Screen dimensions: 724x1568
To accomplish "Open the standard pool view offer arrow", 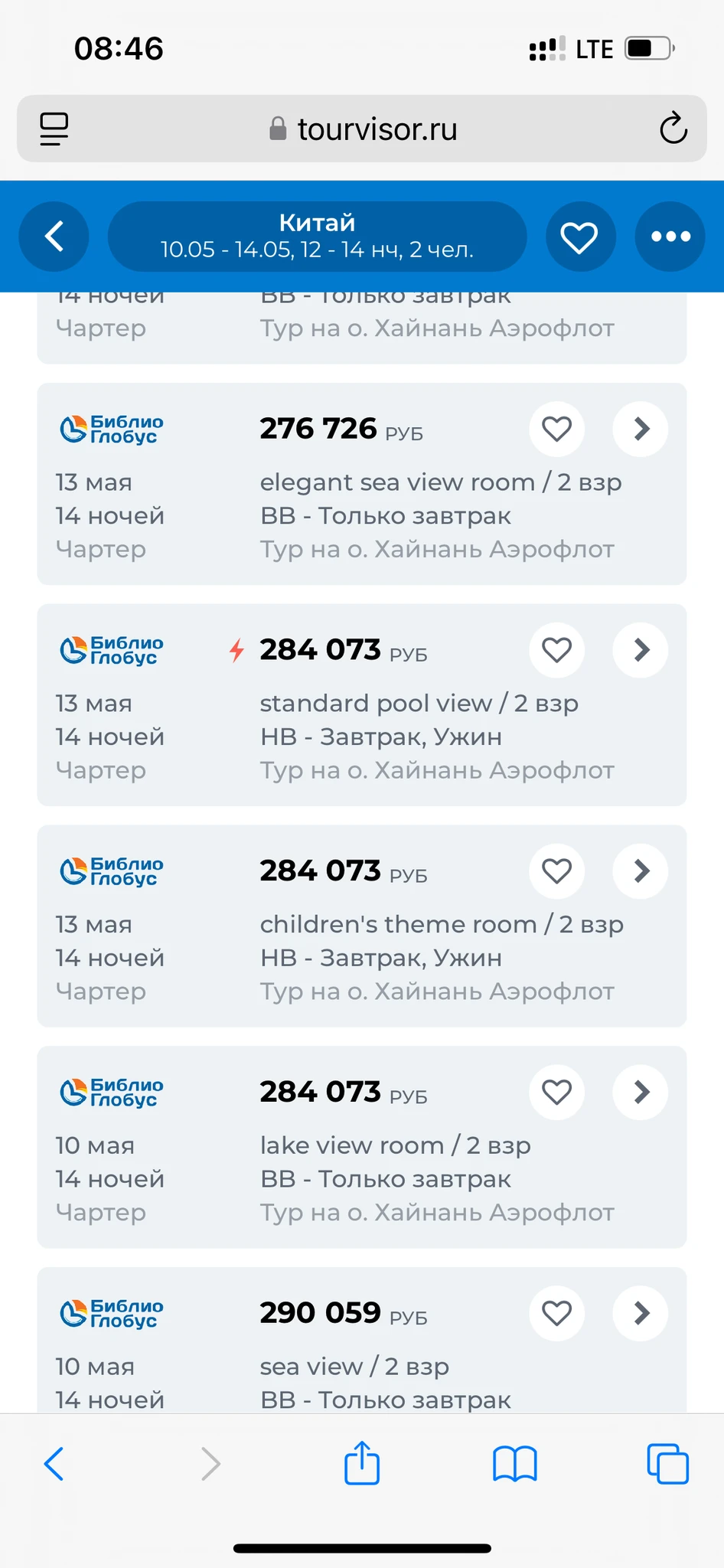I will (641, 650).
